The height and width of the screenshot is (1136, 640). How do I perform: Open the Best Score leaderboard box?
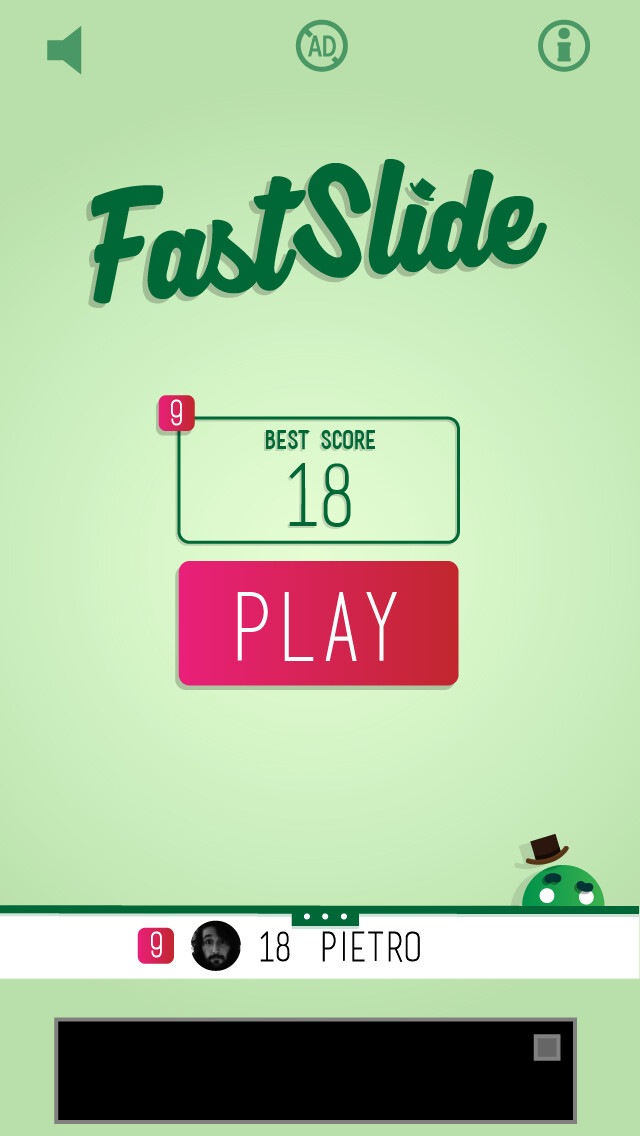pyautogui.click(x=318, y=481)
